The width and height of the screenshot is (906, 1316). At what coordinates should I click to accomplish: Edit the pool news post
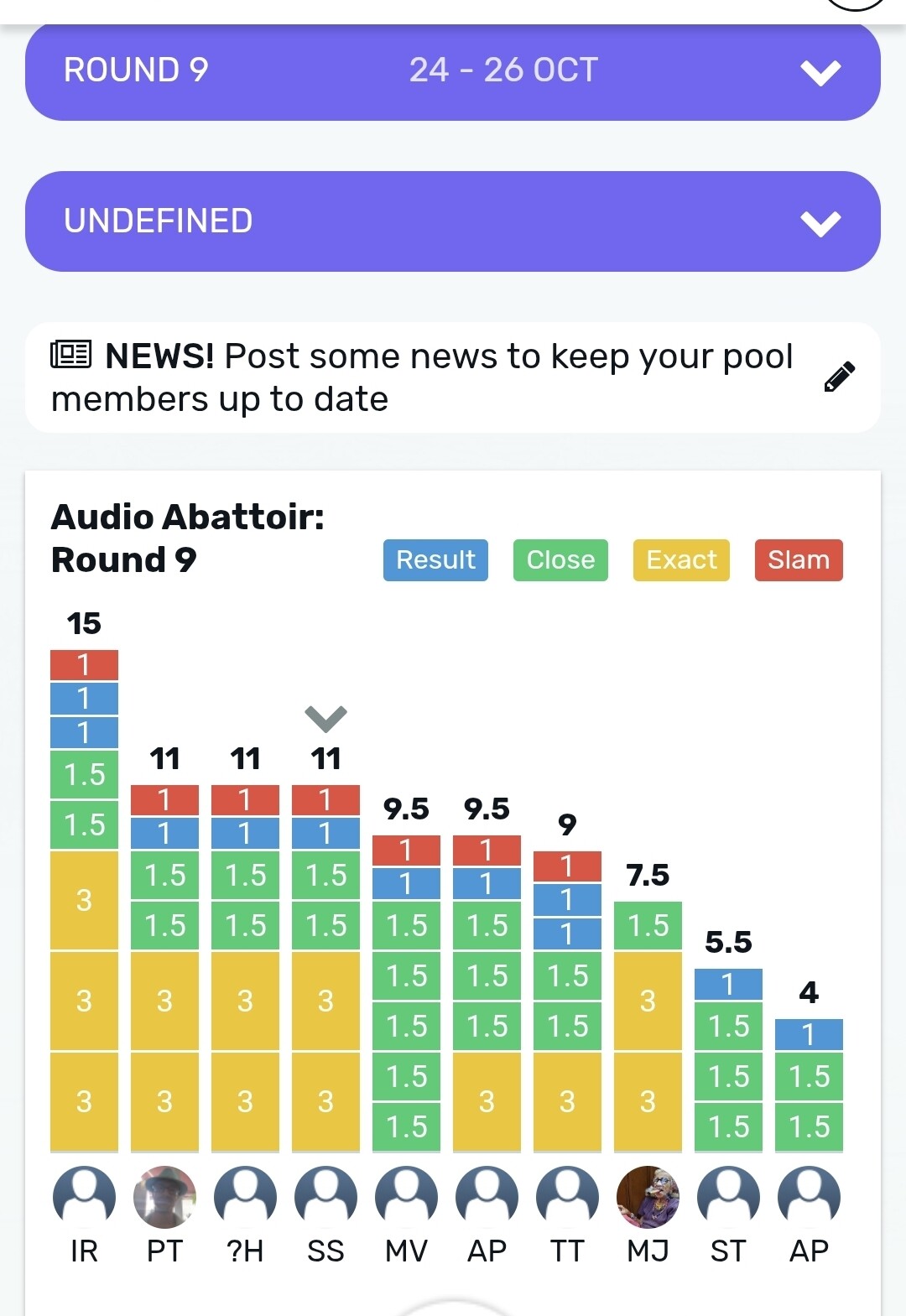(x=839, y=377)
